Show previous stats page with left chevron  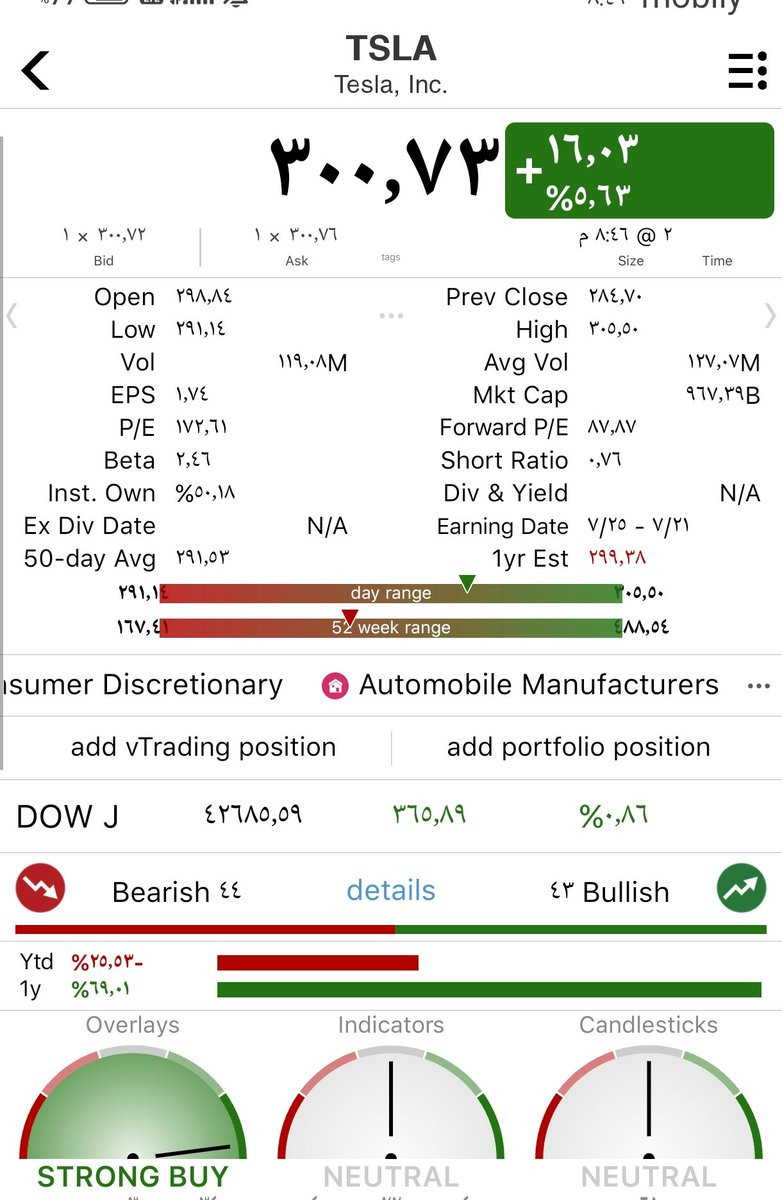click(x=12, y=316)
